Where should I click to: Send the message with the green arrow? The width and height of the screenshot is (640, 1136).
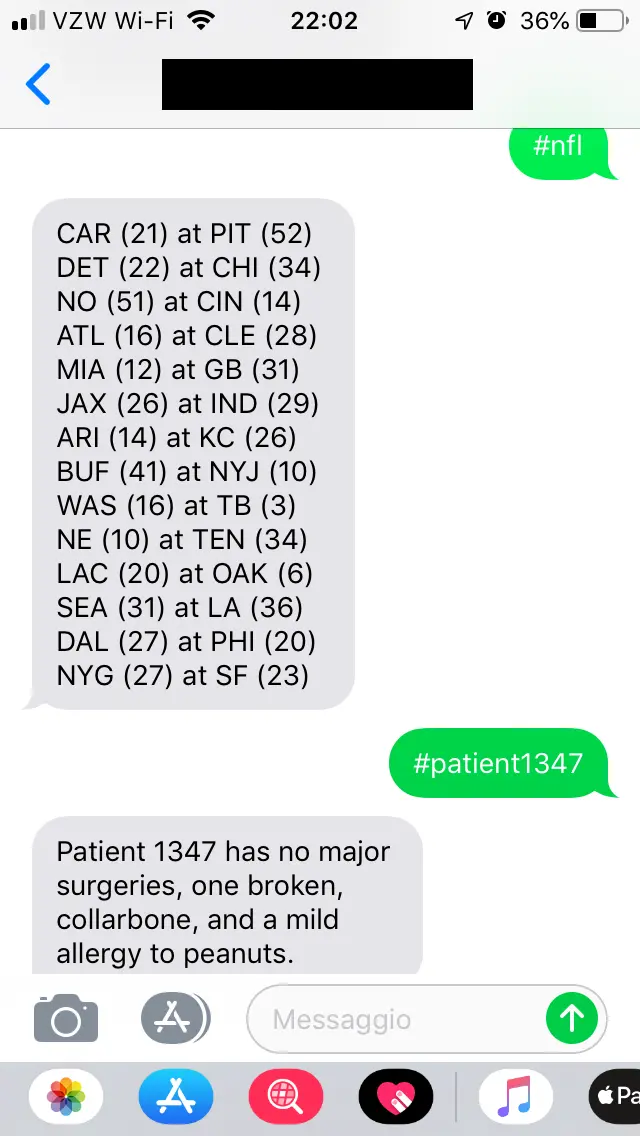(572, 1019)
